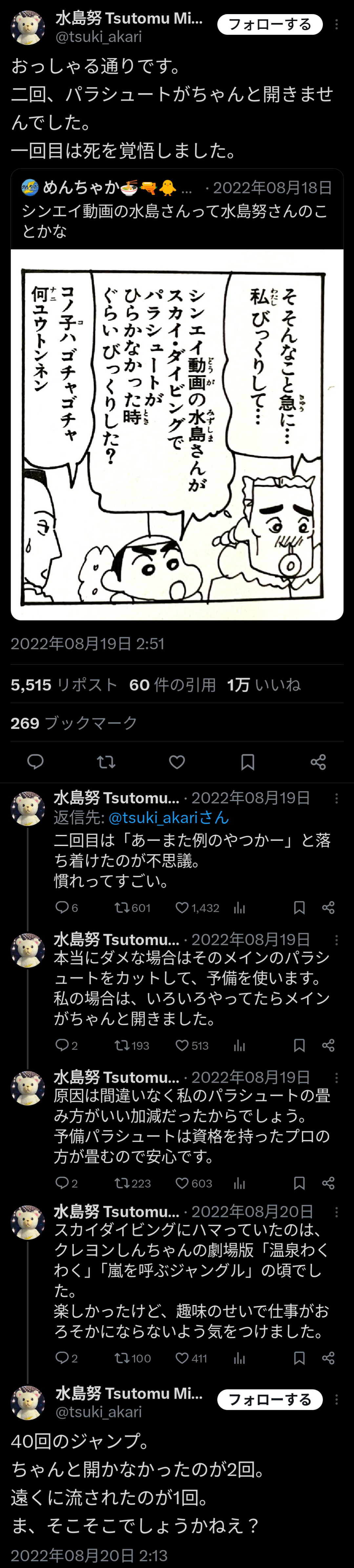This screenshot has height=1568, width=354.
Task: Share the main post
Action: coord(318,761)
